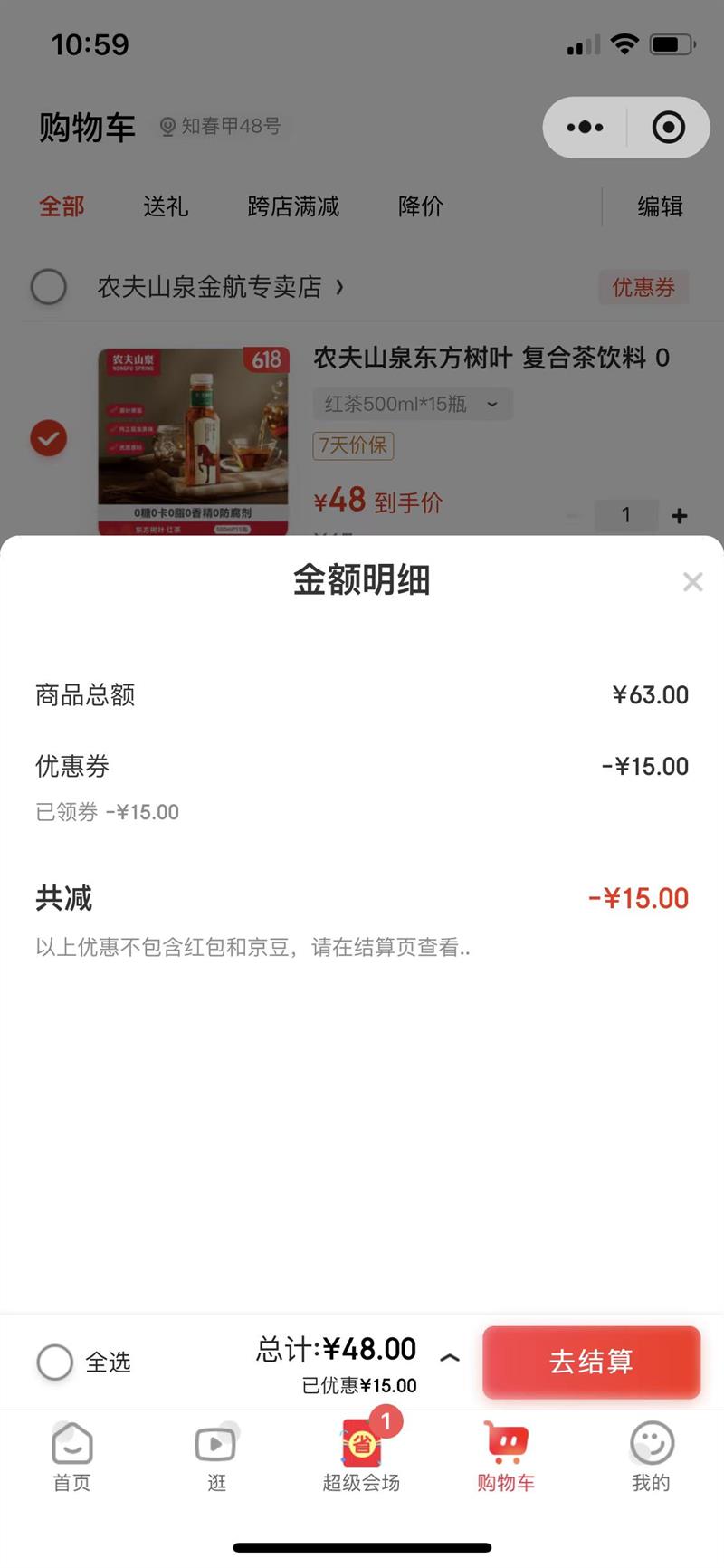Toggle the 全选 select-all checkbox
Screen dimensions: 724x1568
point(55,1362)
